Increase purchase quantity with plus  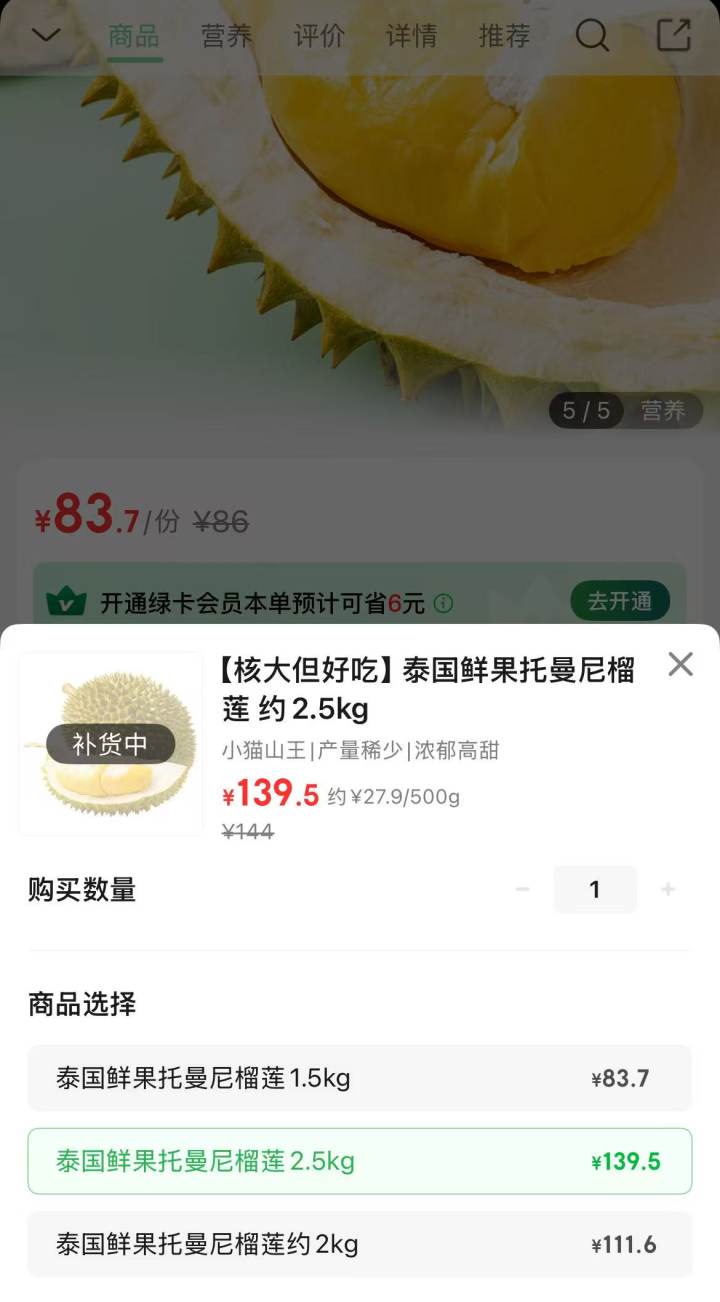[668, 889]
